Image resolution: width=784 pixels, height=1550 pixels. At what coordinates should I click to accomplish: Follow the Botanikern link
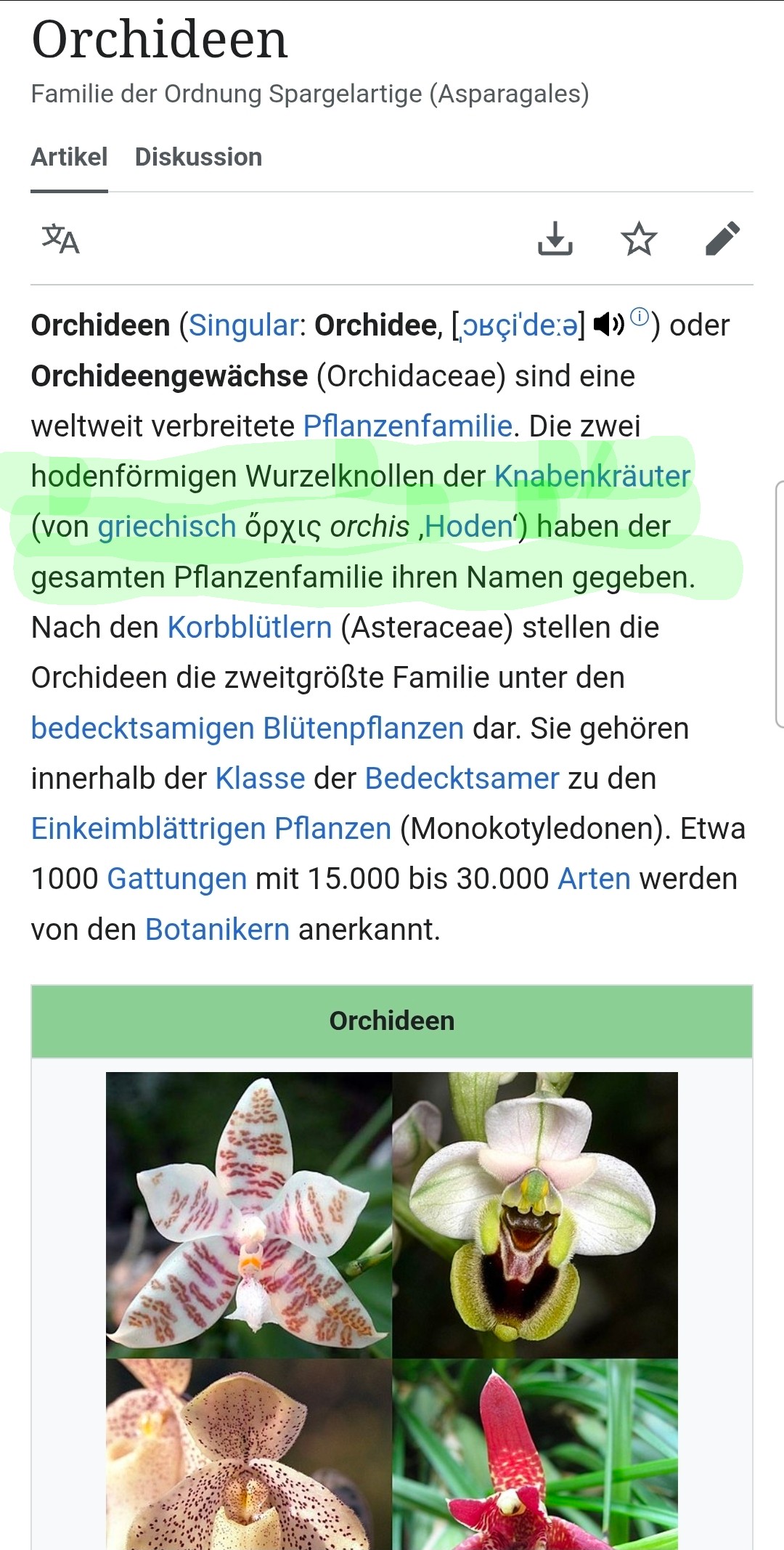coord(217,930)
